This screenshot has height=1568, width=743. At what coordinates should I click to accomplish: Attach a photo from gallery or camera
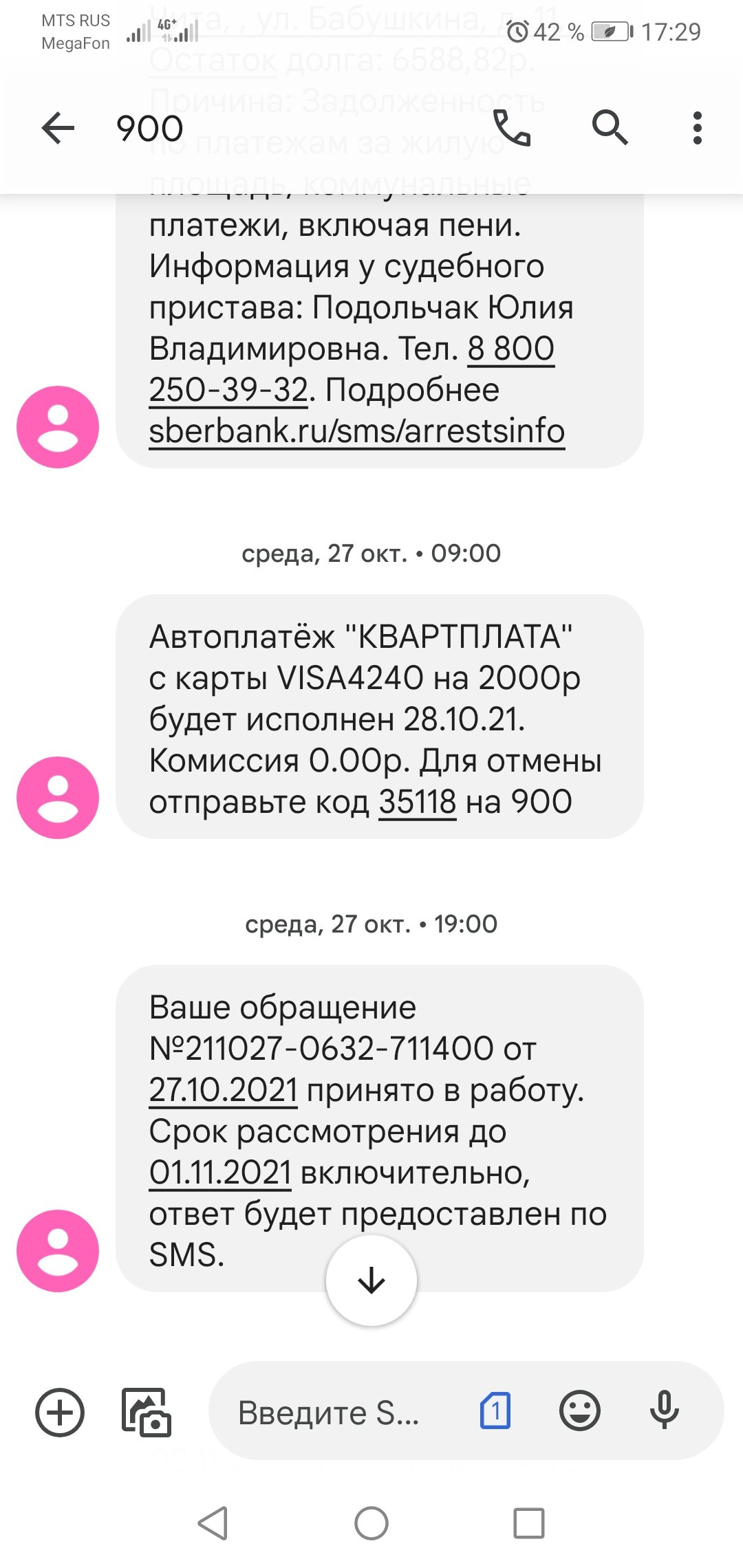pos(146,1412)
